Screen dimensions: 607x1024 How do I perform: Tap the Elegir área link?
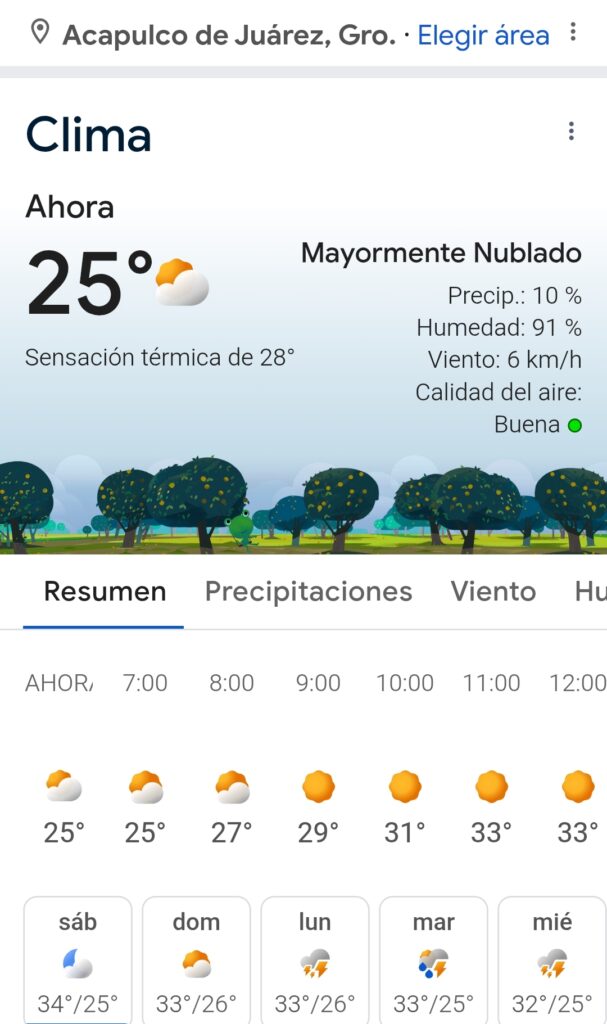(x=483, y=36)
